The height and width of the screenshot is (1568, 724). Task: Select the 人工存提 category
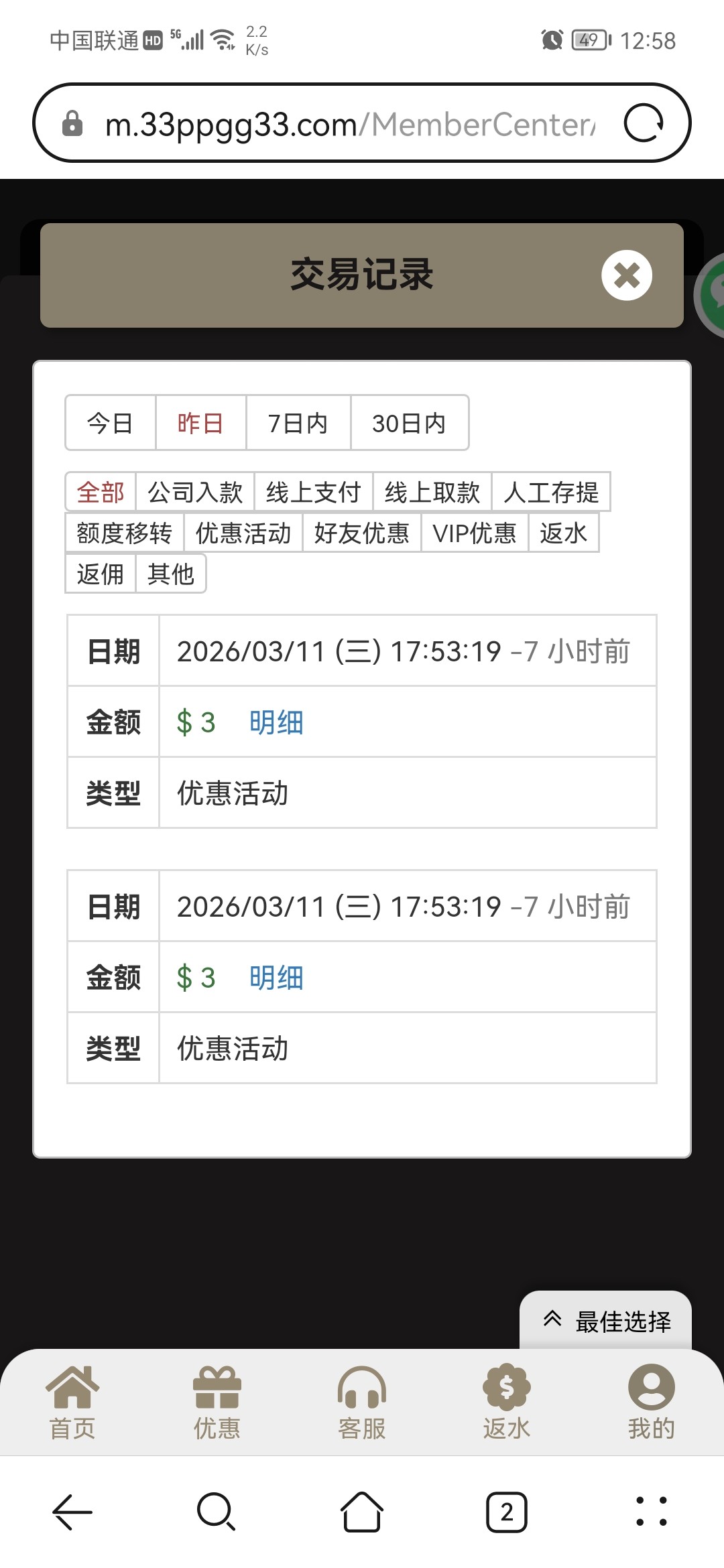[551, 493]
